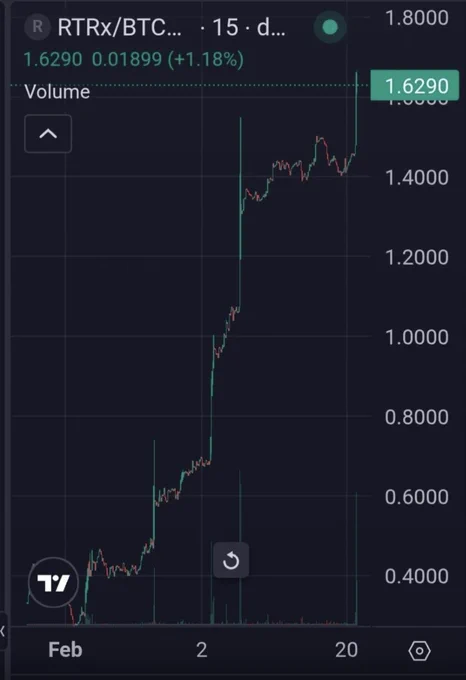466x680 pixels.
Task: Tap the 1.6290 current price label
Action: pyautogui.click(x=415, y=85)
